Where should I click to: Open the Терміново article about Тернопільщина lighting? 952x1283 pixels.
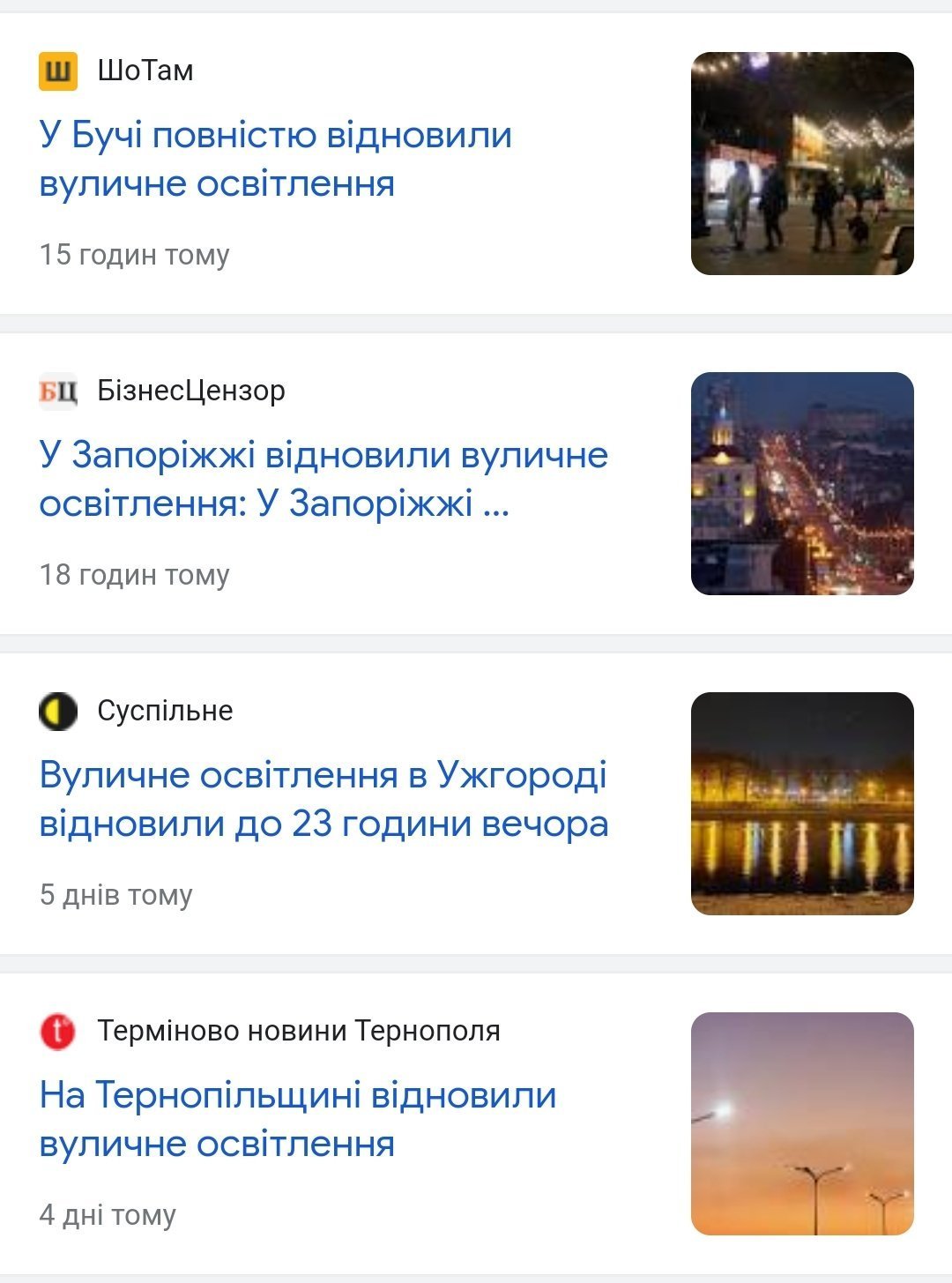click(x=297, y=1120)
